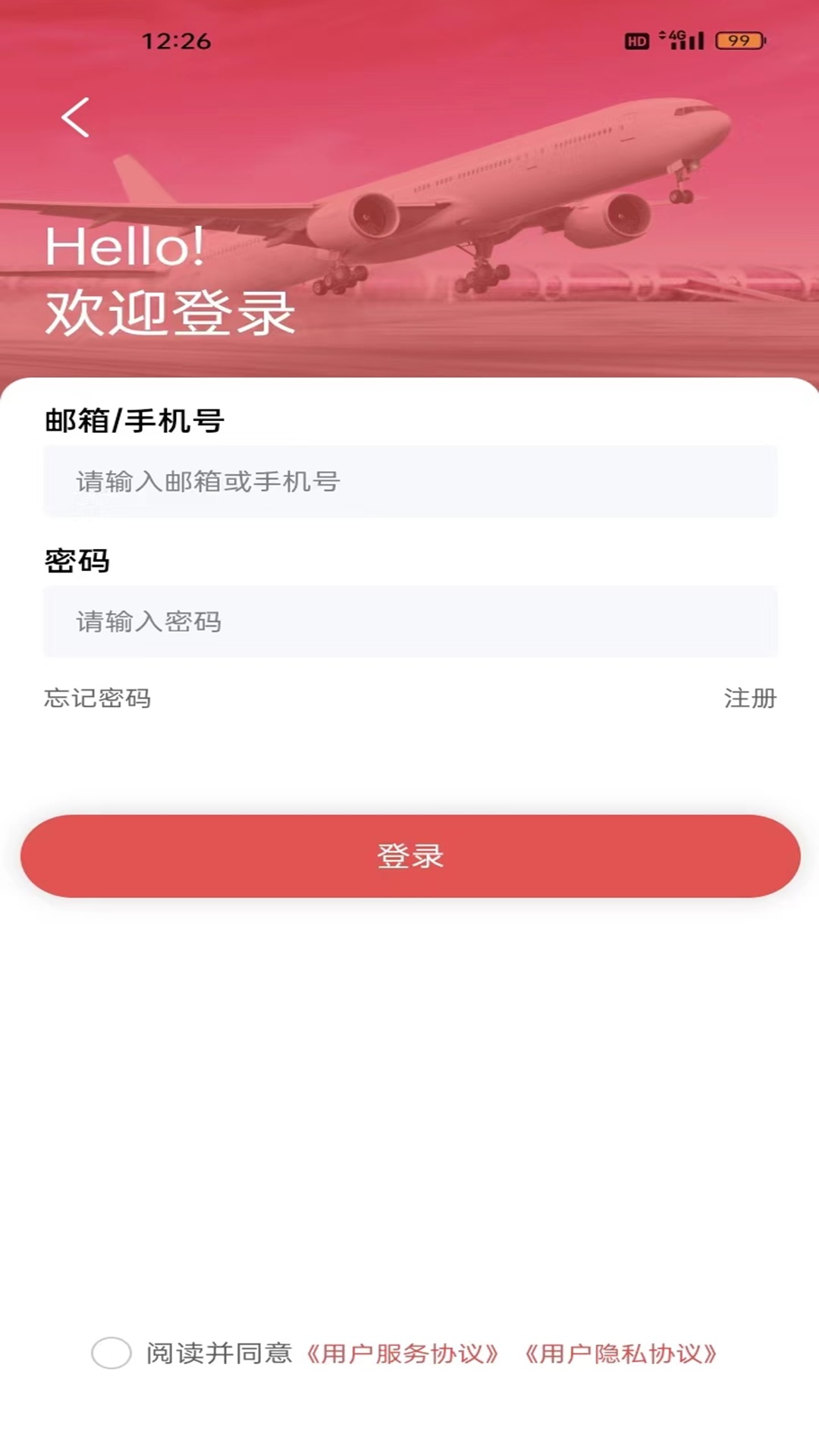
Task: Focus the email or phone number field
Action: (409, 482)
